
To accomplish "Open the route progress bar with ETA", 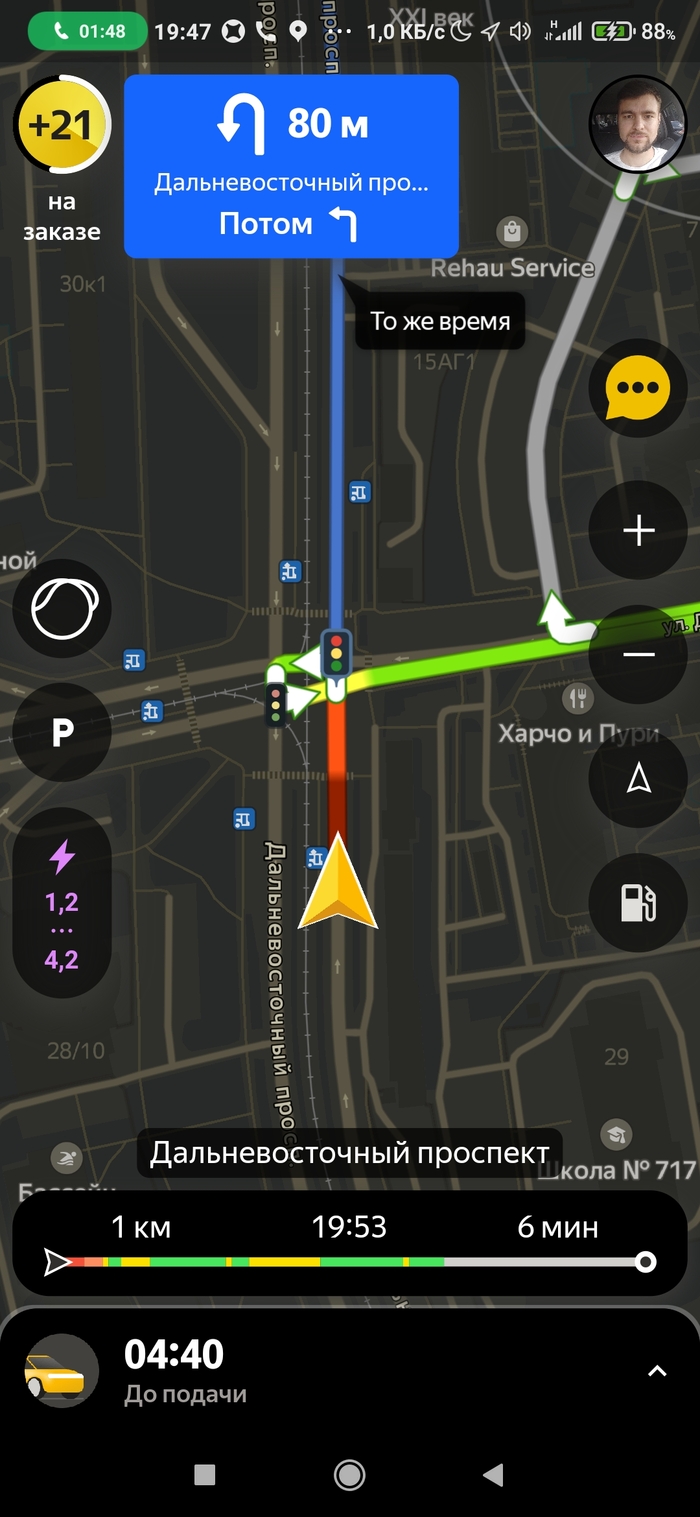I will (x=349, y=1243).
